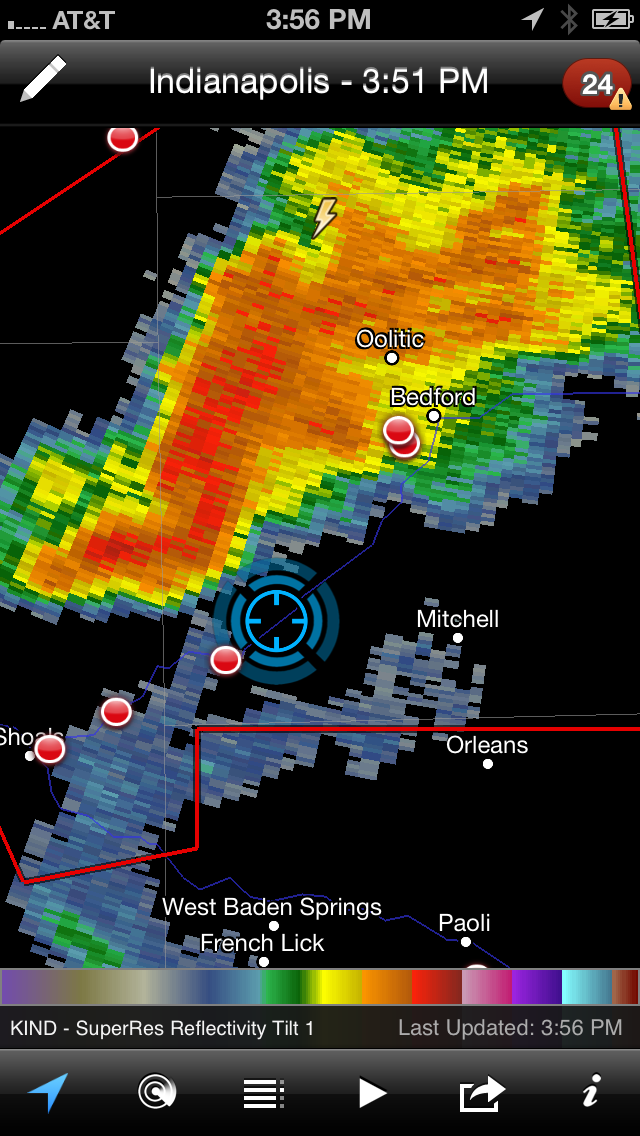Tap the pencil edit icon

[x=42, y=79]
